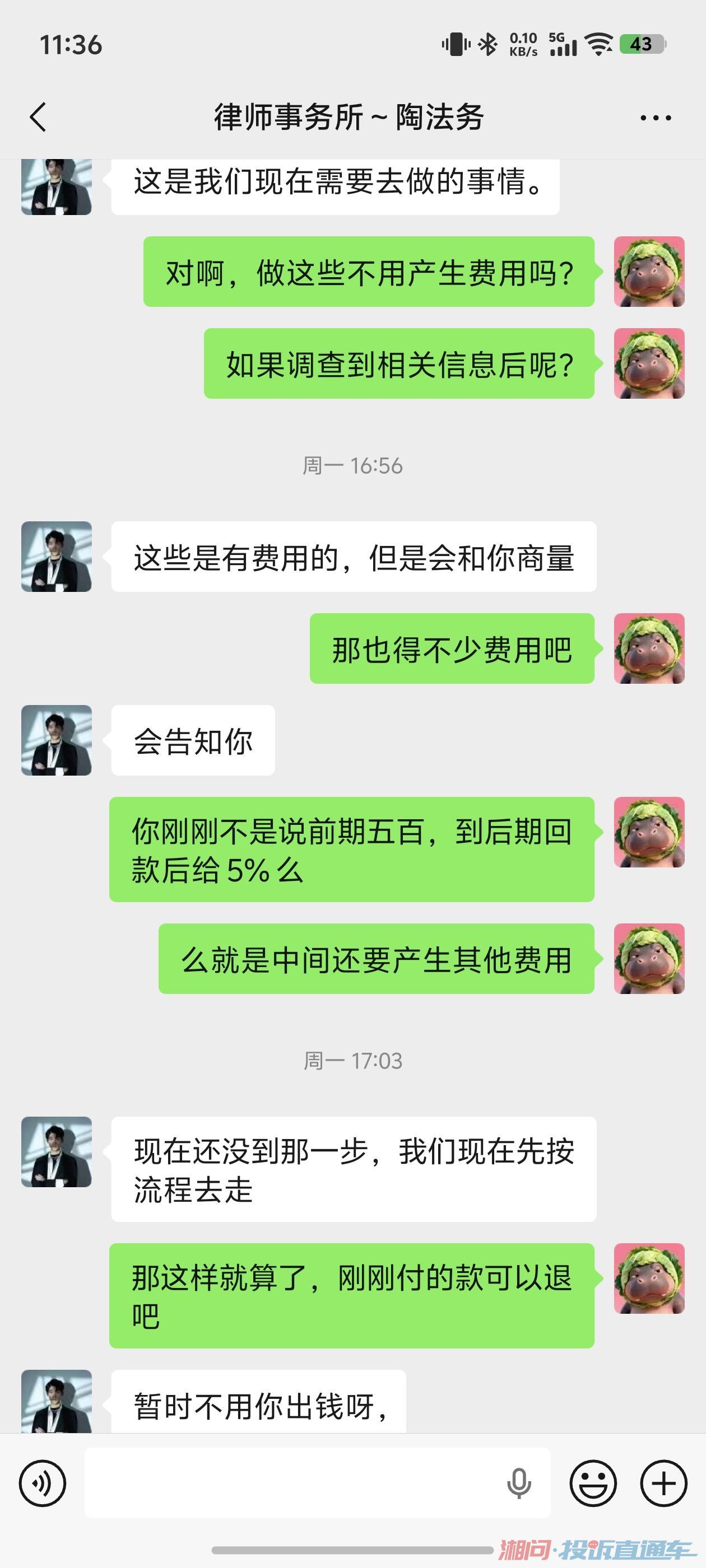Open the plus attachments panel

point(663,1483)
